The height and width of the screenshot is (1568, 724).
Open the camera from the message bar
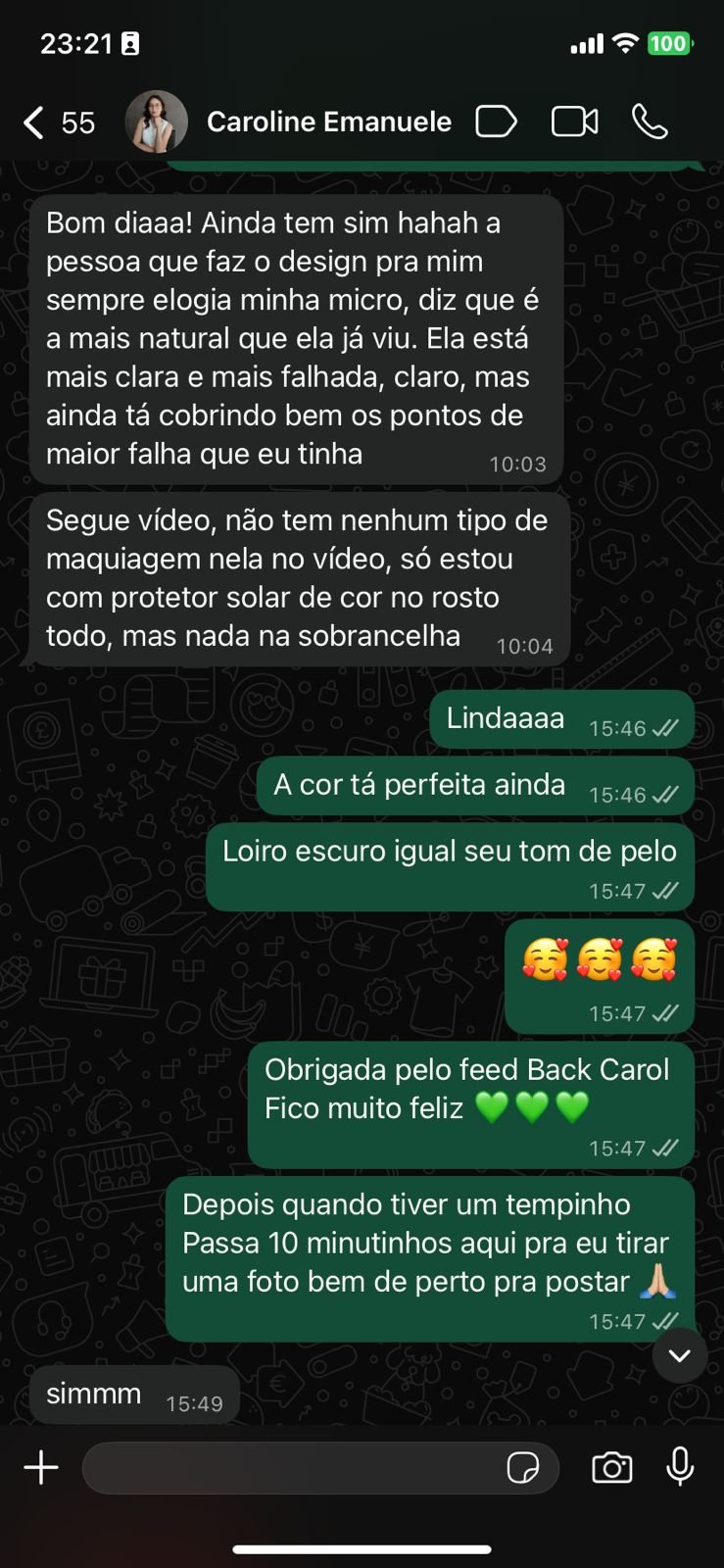click(x=611, y=1467)
